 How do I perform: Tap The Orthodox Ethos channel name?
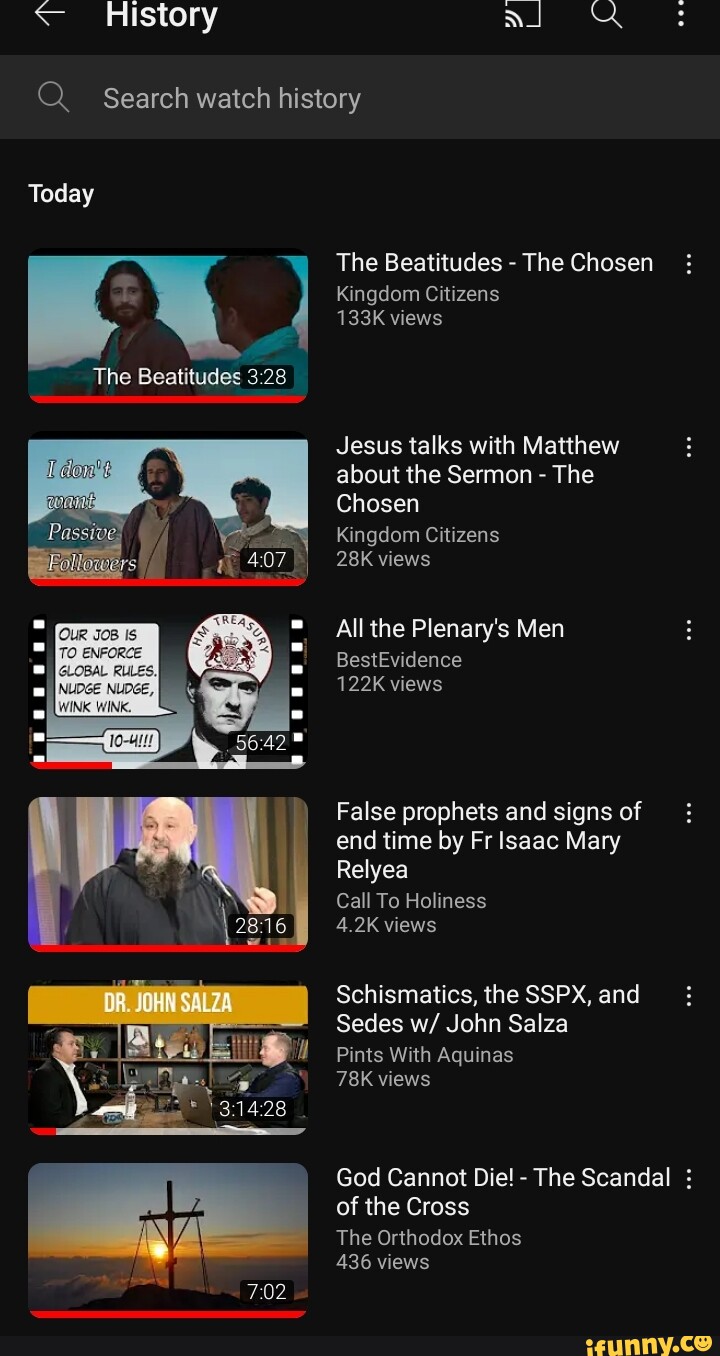(x=429, y=1238)
